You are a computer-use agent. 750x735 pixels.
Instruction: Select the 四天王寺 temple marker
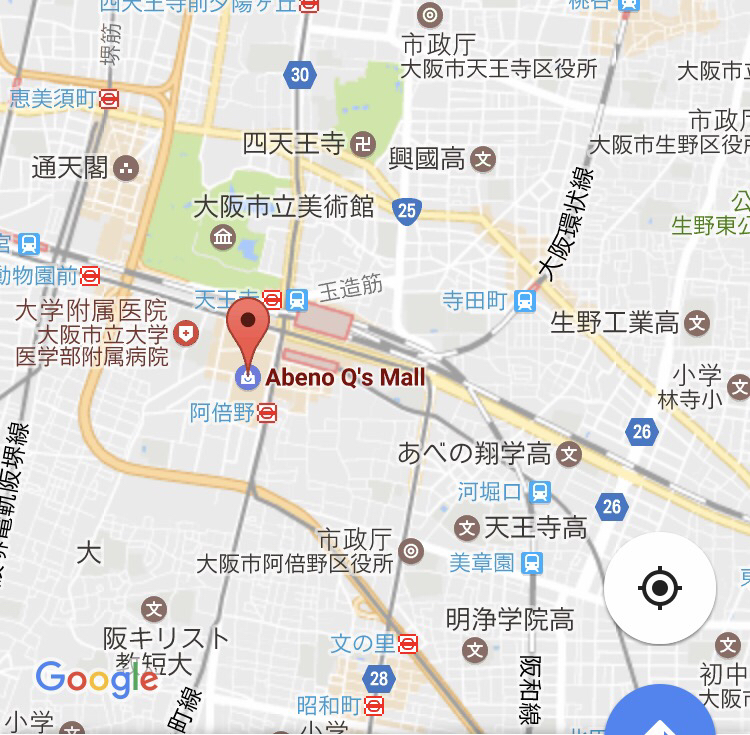pyautogui.click(x=362, y=143)
